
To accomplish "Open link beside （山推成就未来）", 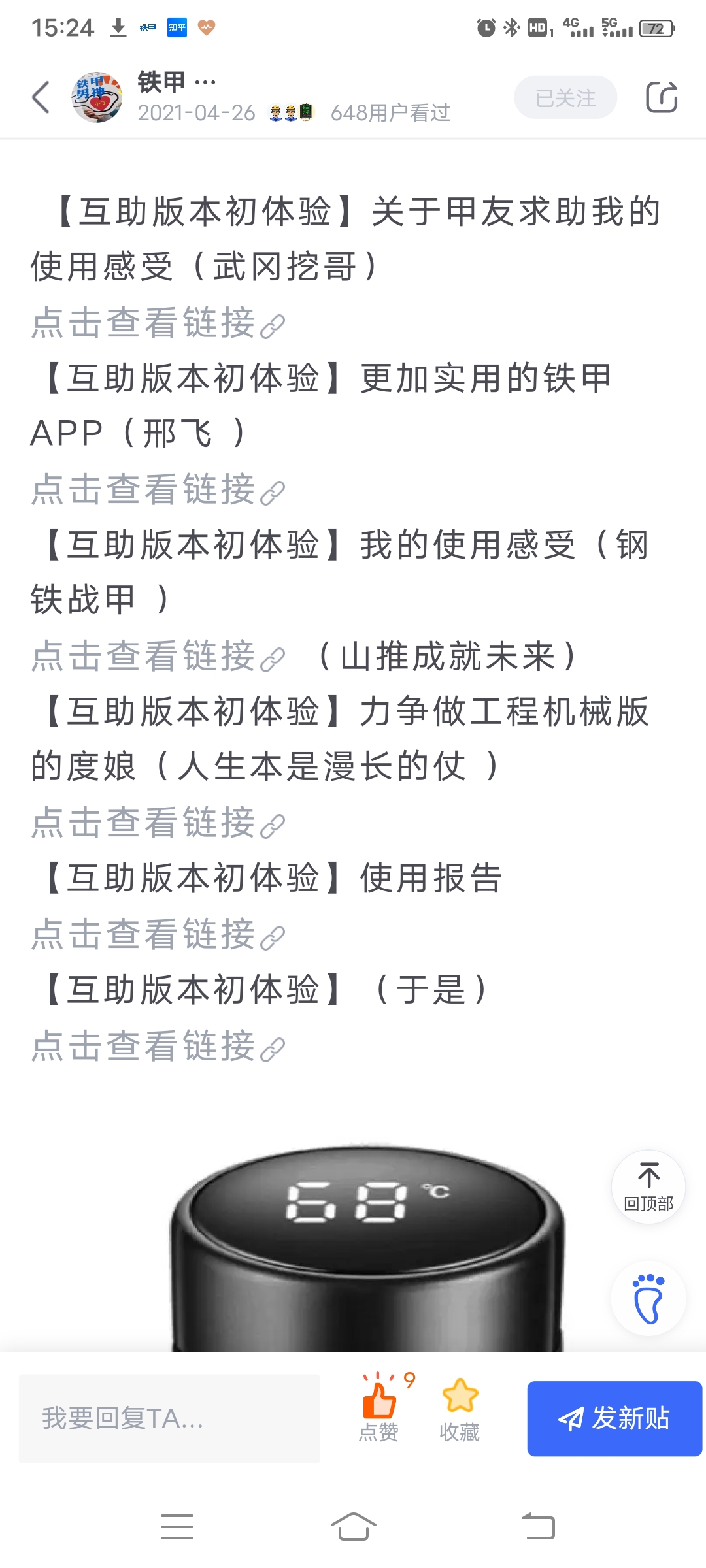I will pyautogui.click(x=158, y=656).
